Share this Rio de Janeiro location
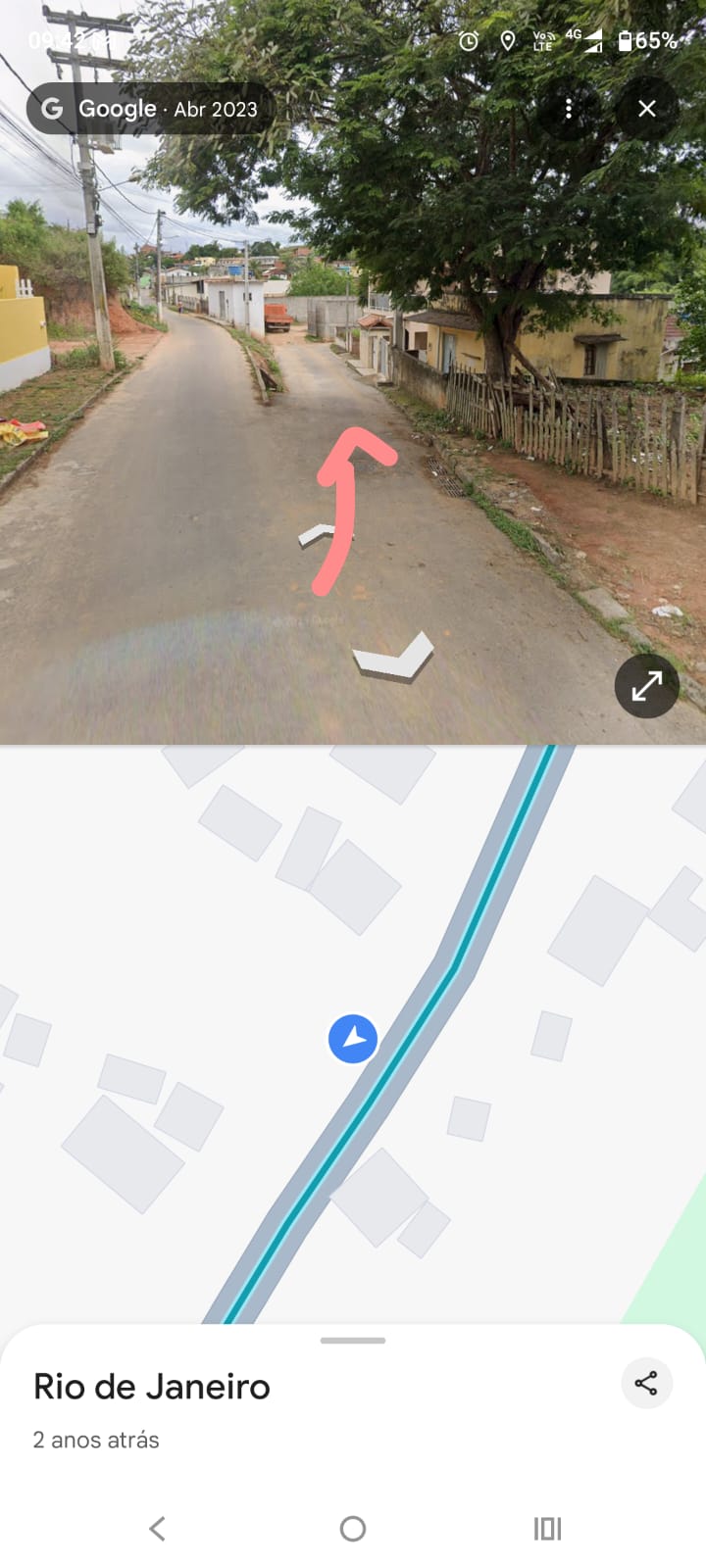The width and height of the screenshot is (706, 1568). pyautogui.click(x=646, y=1383)
